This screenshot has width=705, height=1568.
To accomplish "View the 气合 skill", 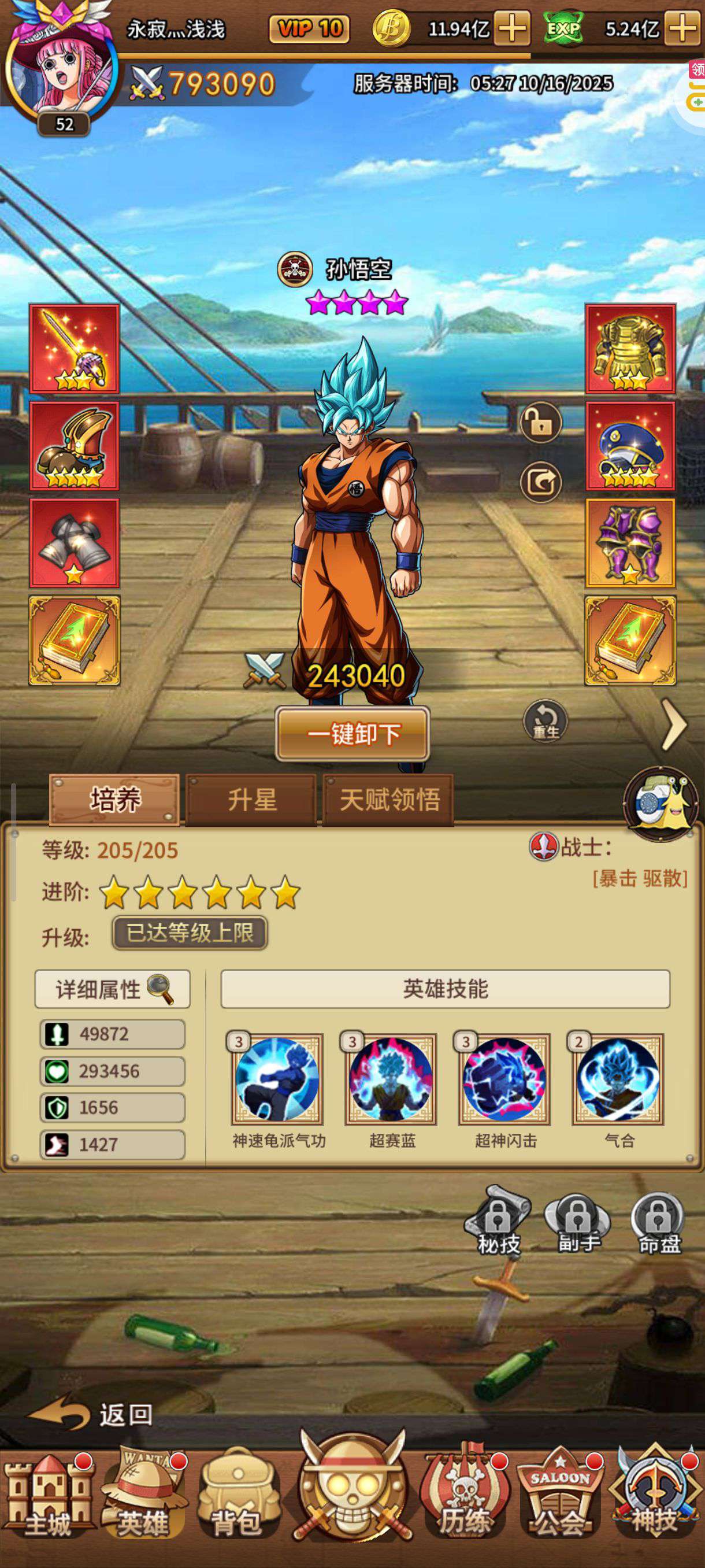I will [x=618, y=1079].
